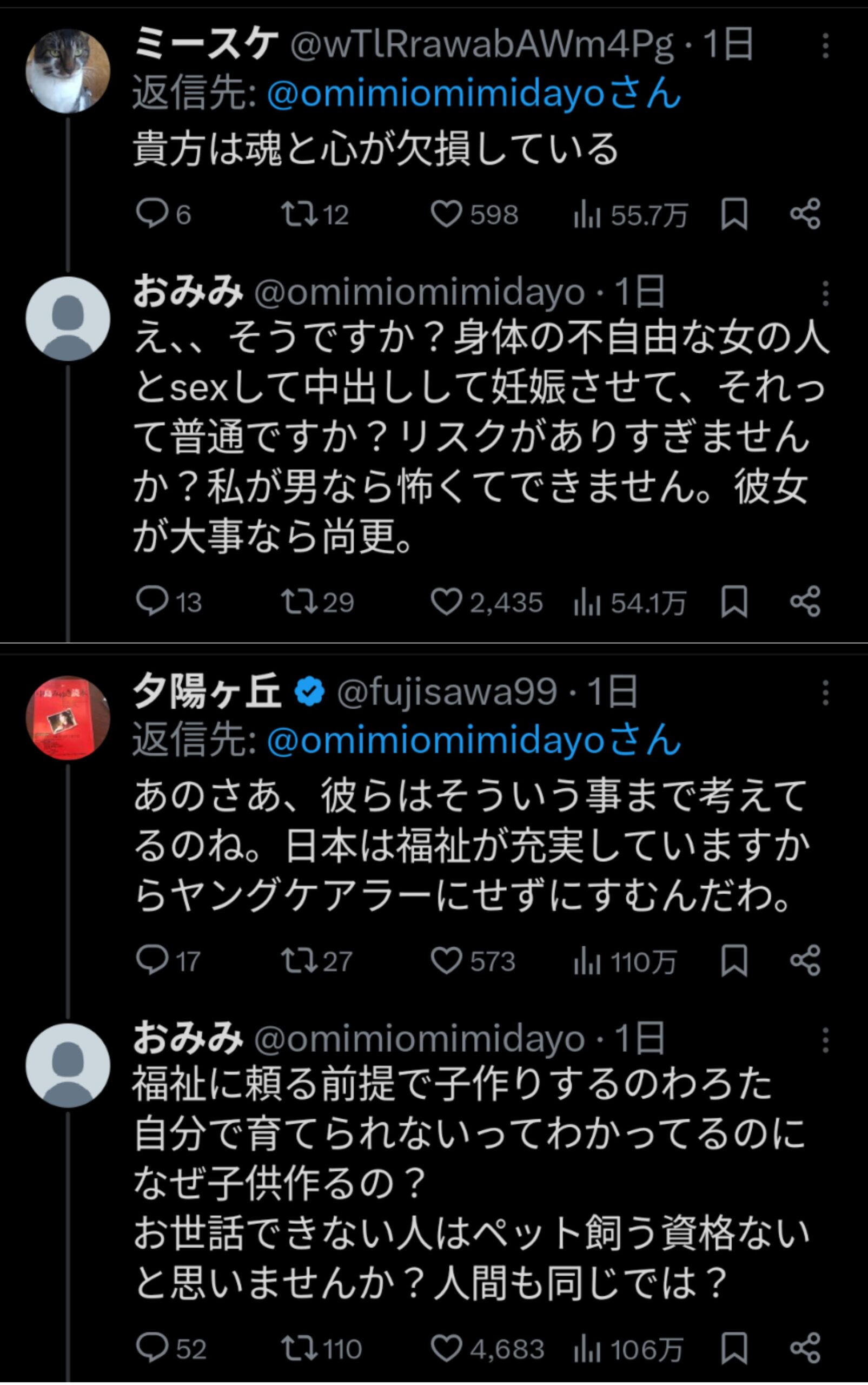Image resolution: width=868 pixels, height=1385 pixels.
Task: Open ミースケ's cat profile picture
Action: click(68, 71)
